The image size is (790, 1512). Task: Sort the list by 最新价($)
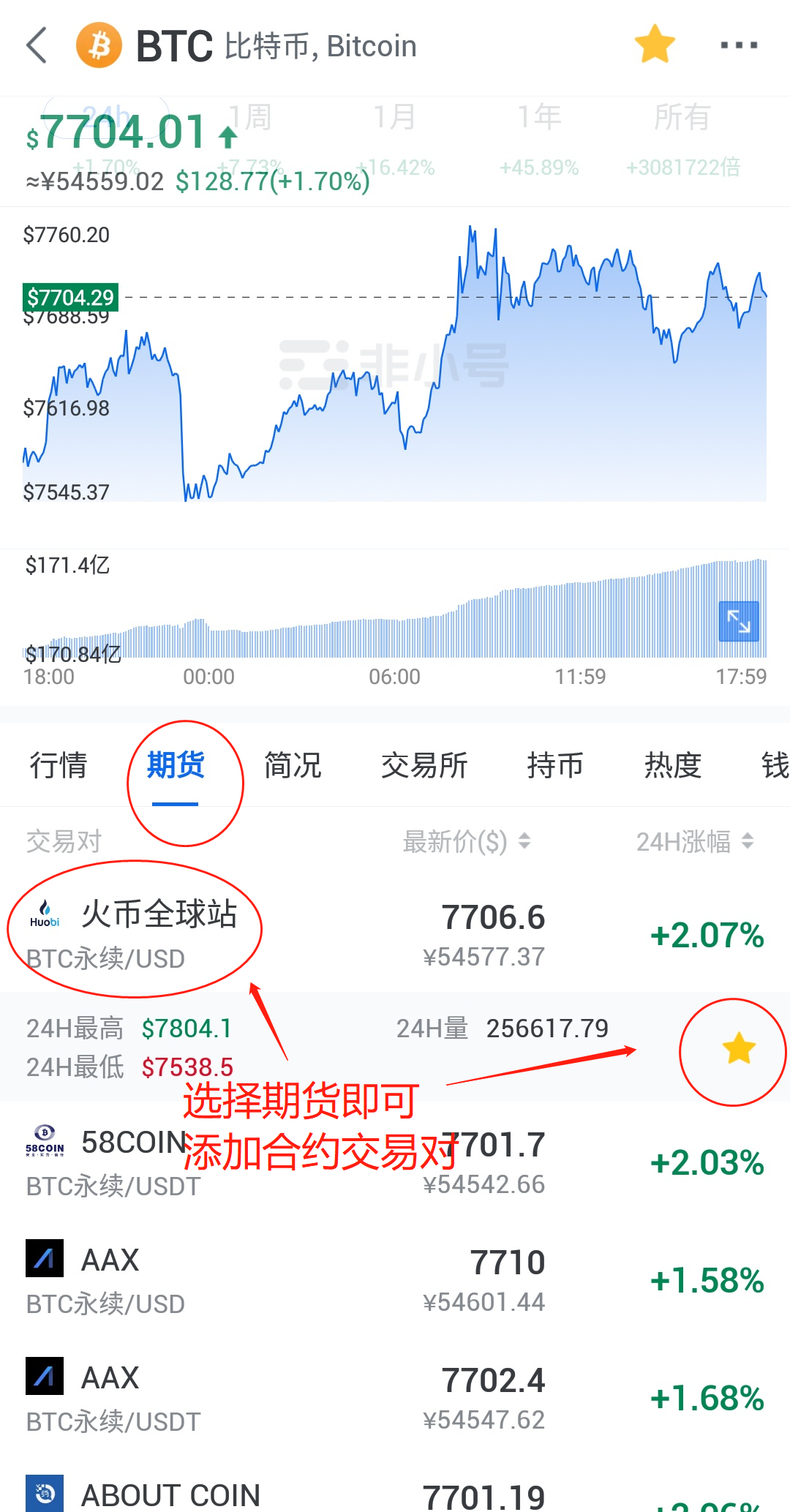pyautogui.click(x=466, y=842)
